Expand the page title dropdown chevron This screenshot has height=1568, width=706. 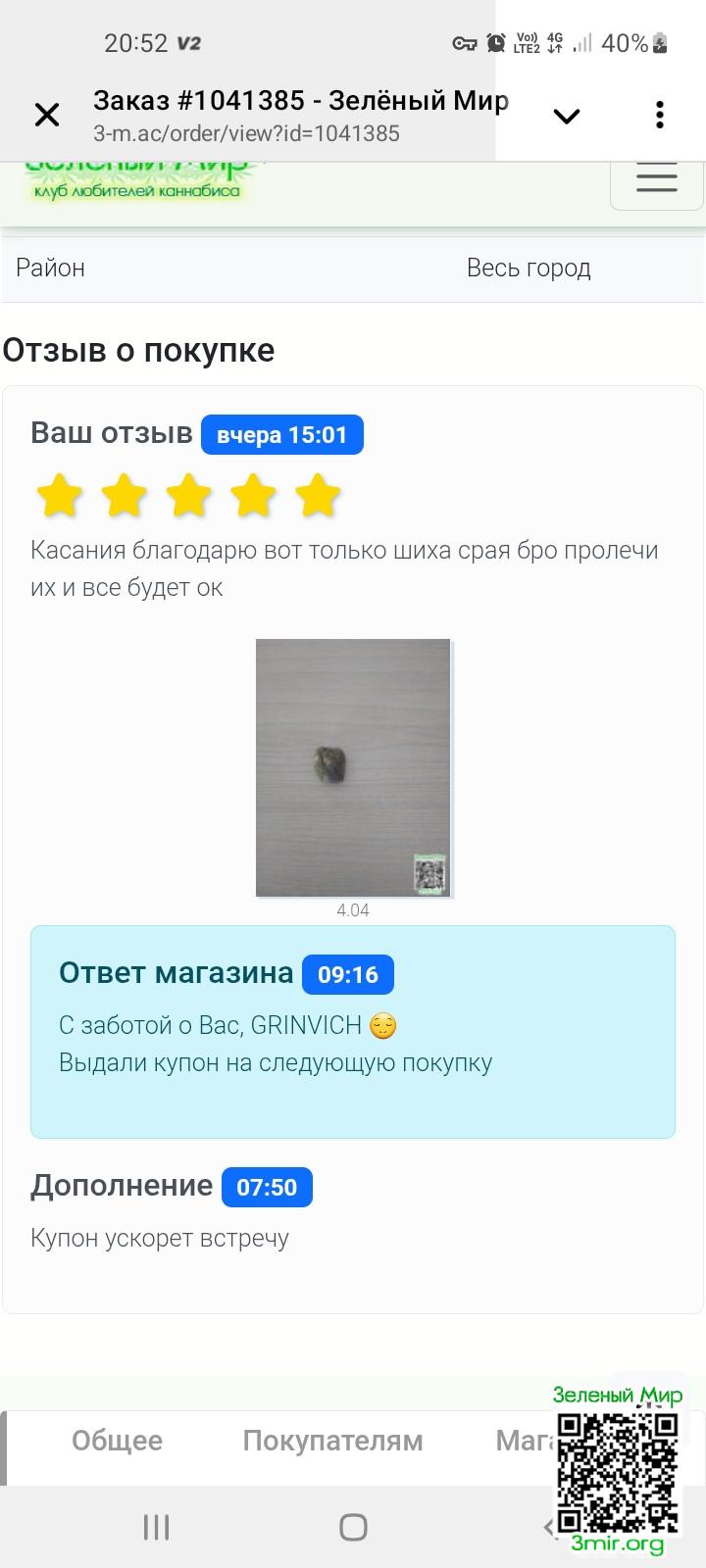click(567, 117)
